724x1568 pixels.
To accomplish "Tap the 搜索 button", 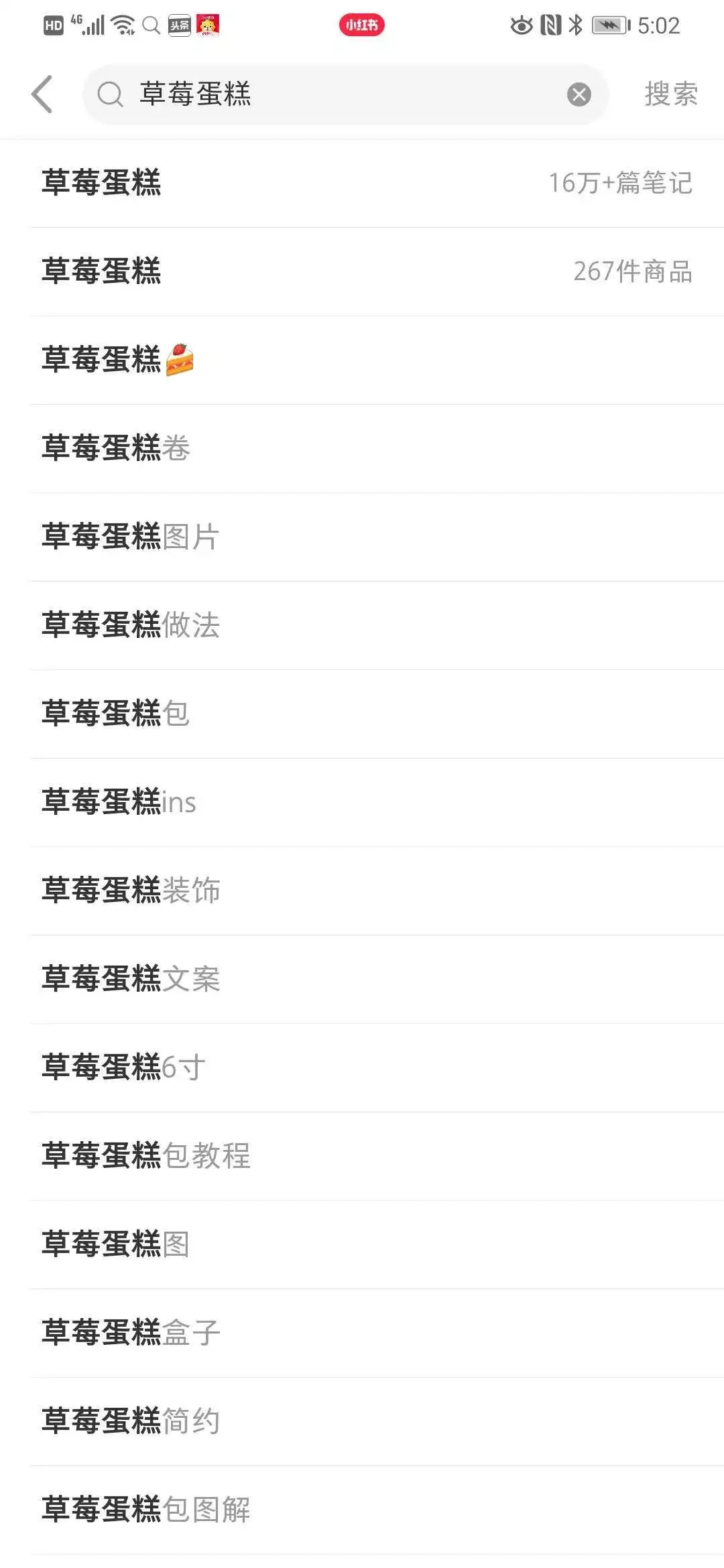I will (671, 94).
